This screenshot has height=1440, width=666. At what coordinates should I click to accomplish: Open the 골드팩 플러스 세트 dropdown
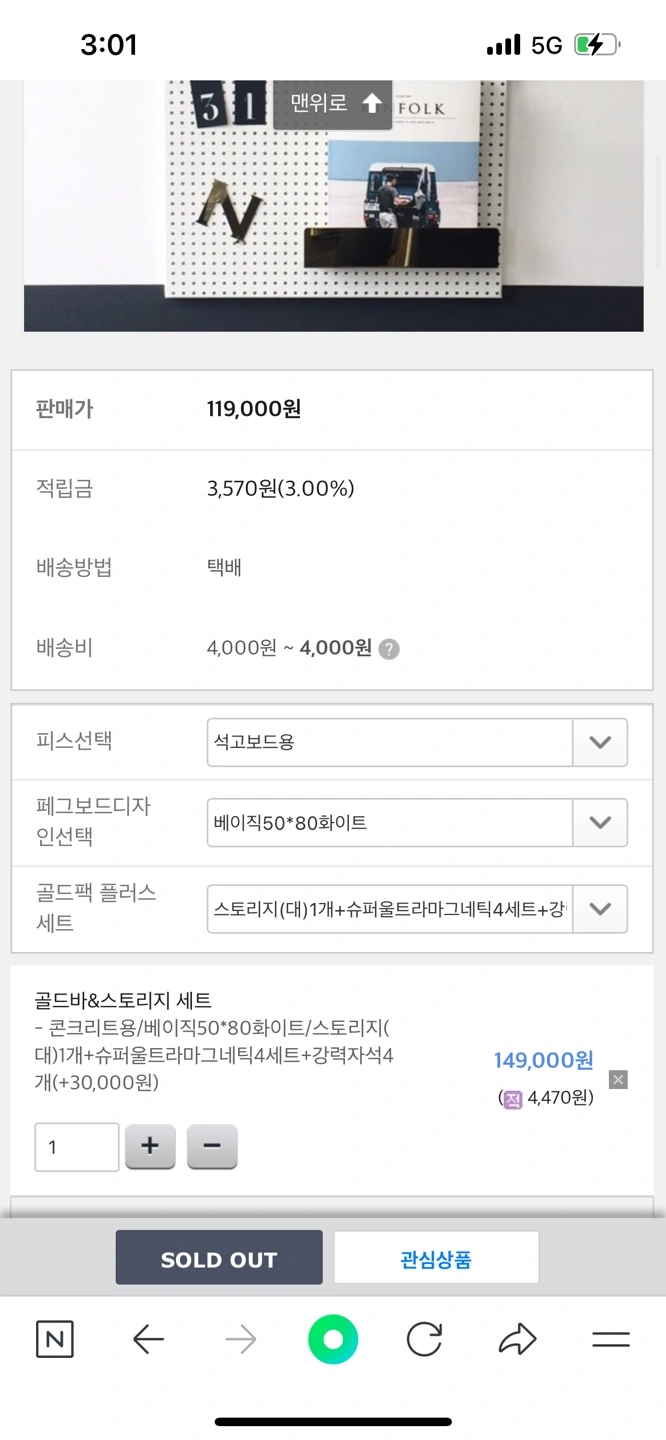click(417, 909)
